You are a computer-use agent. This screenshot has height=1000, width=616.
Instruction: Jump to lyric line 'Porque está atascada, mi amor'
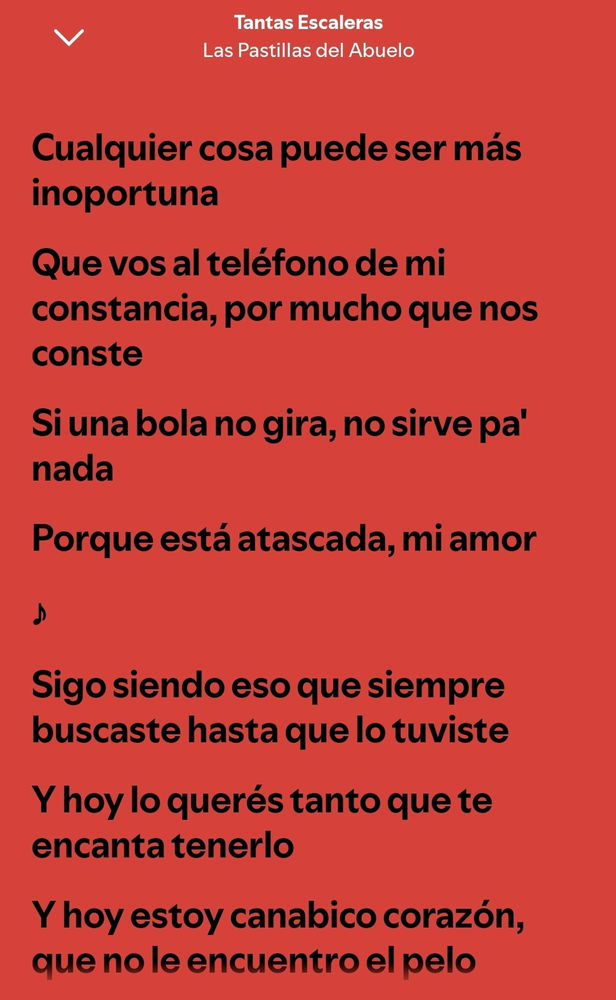point(284,540)
